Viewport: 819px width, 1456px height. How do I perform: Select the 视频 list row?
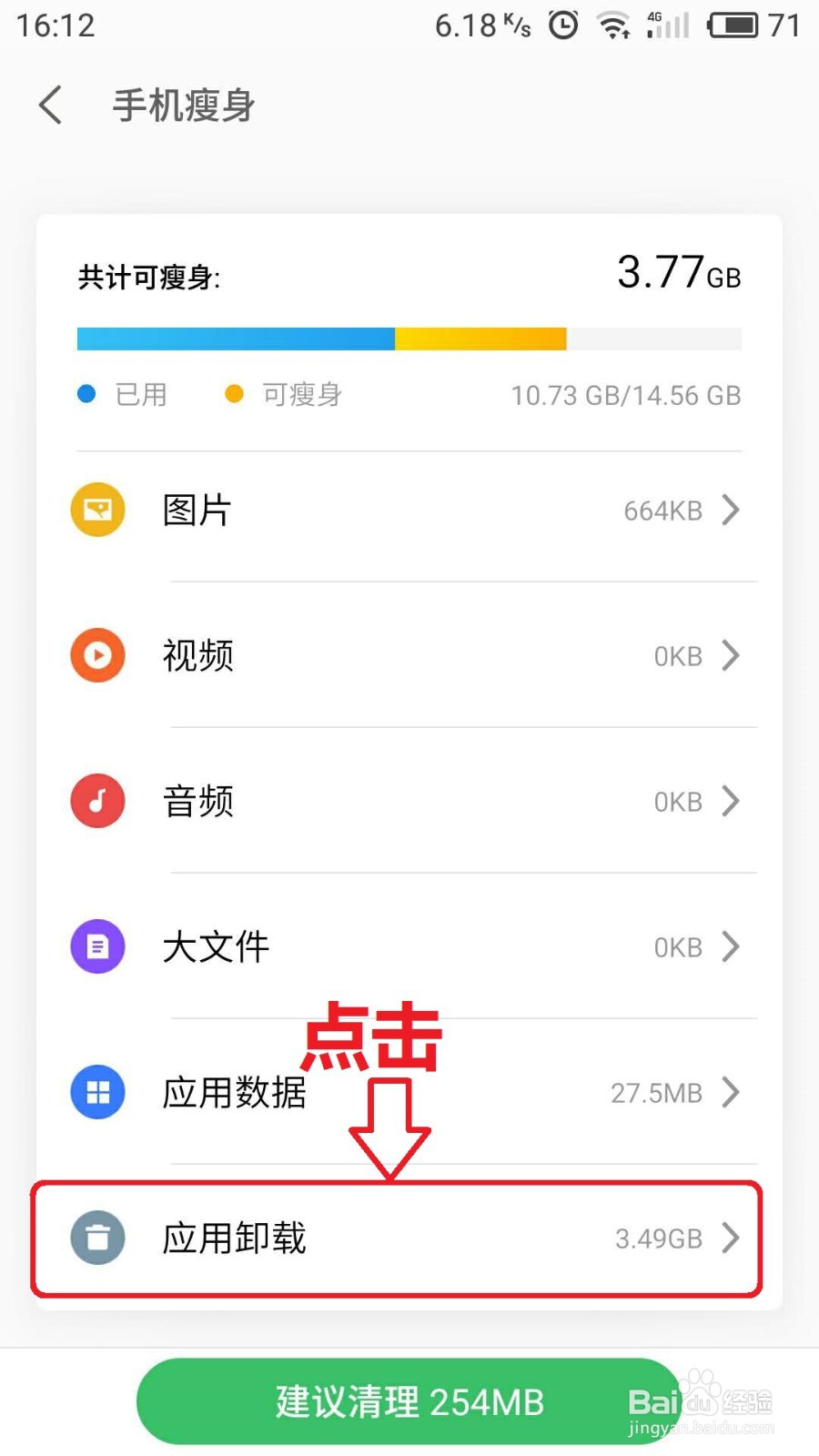(x=409, y=655)
